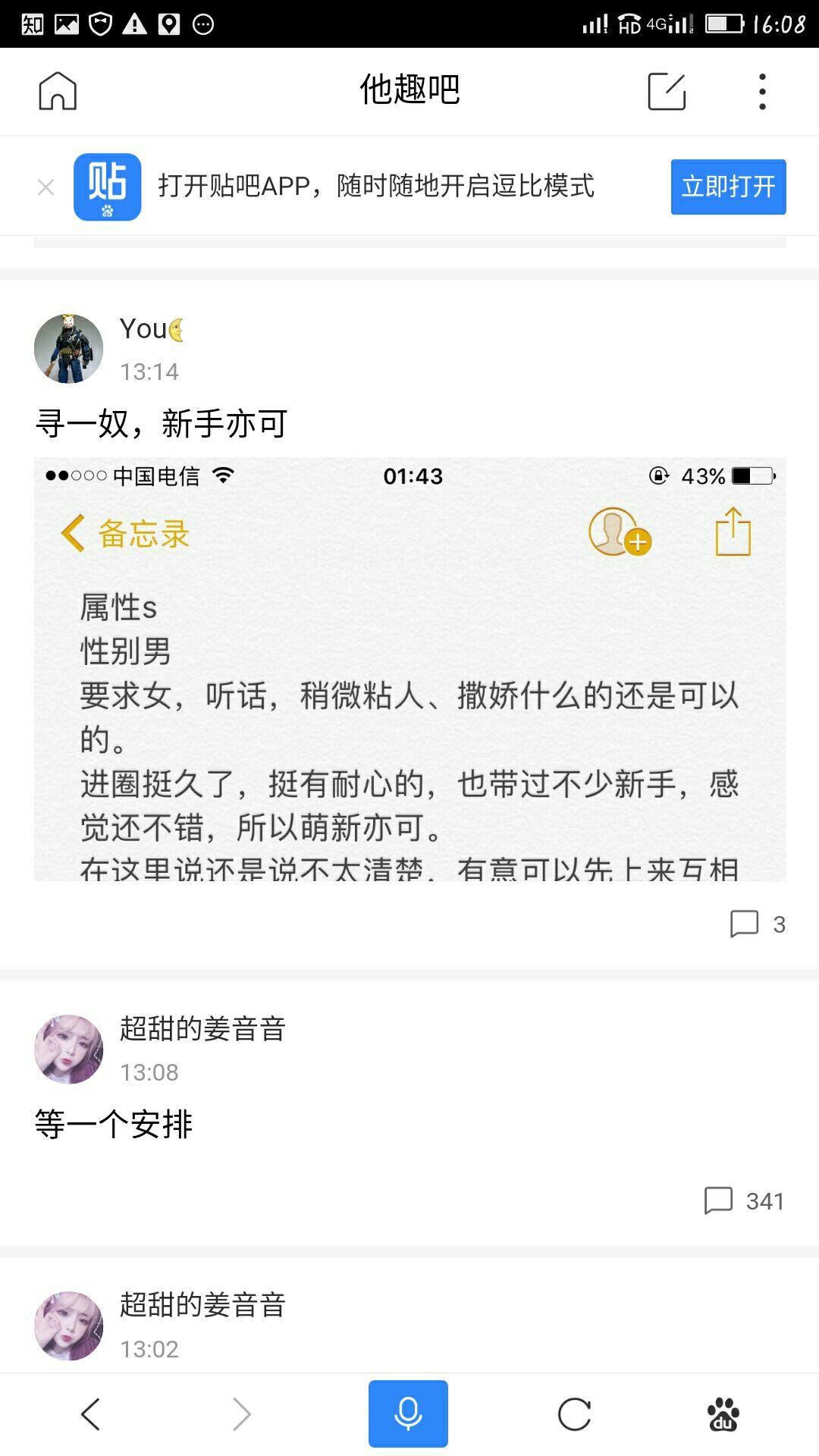Open the 341 comments on 等一个安排

(x=744, y=1200)
